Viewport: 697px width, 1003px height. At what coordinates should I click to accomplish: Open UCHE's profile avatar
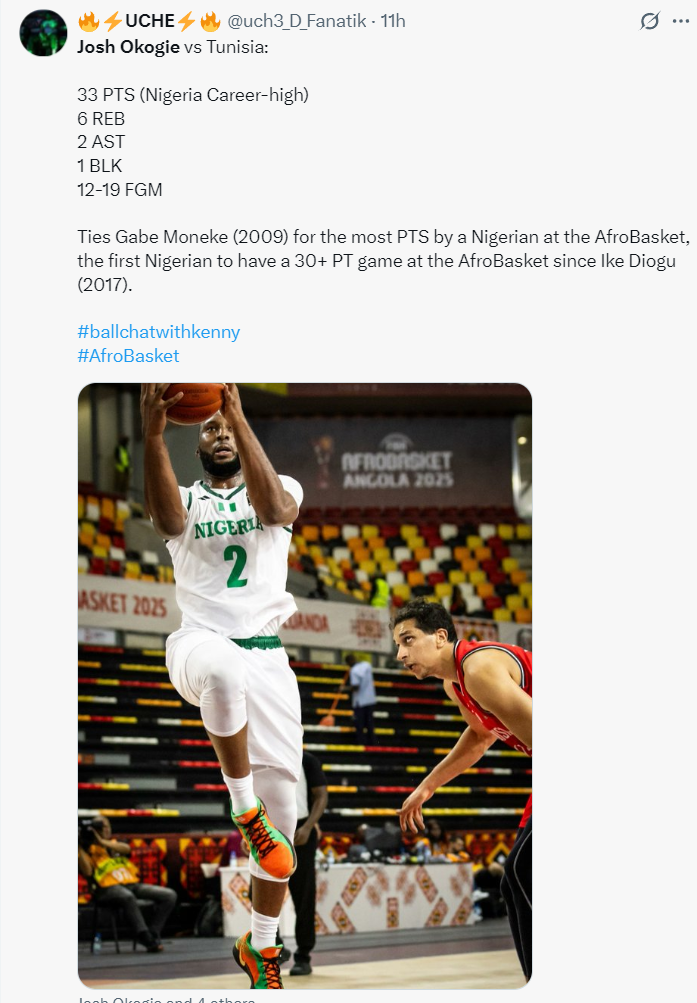tap(43, 33)
